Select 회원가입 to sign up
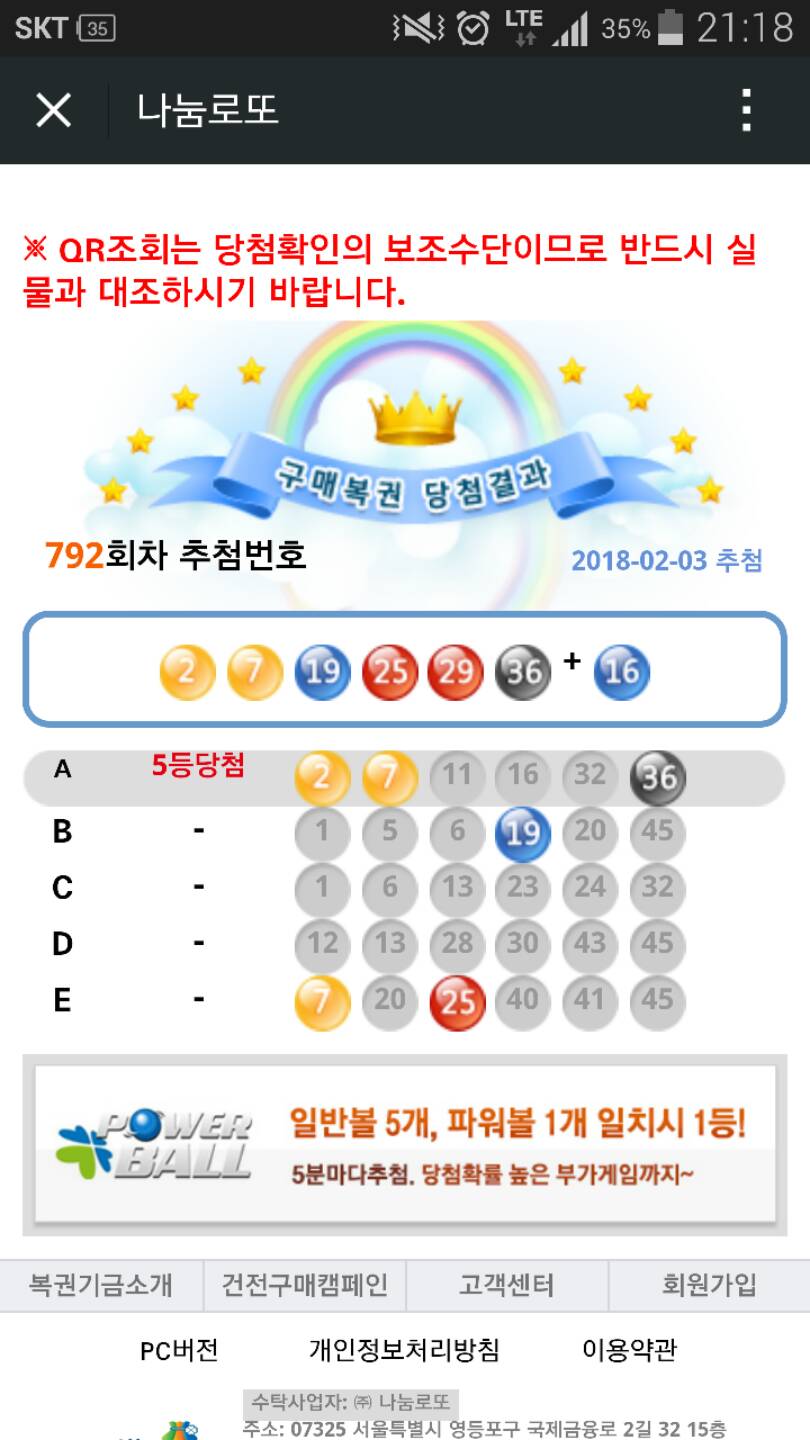 709,1285
